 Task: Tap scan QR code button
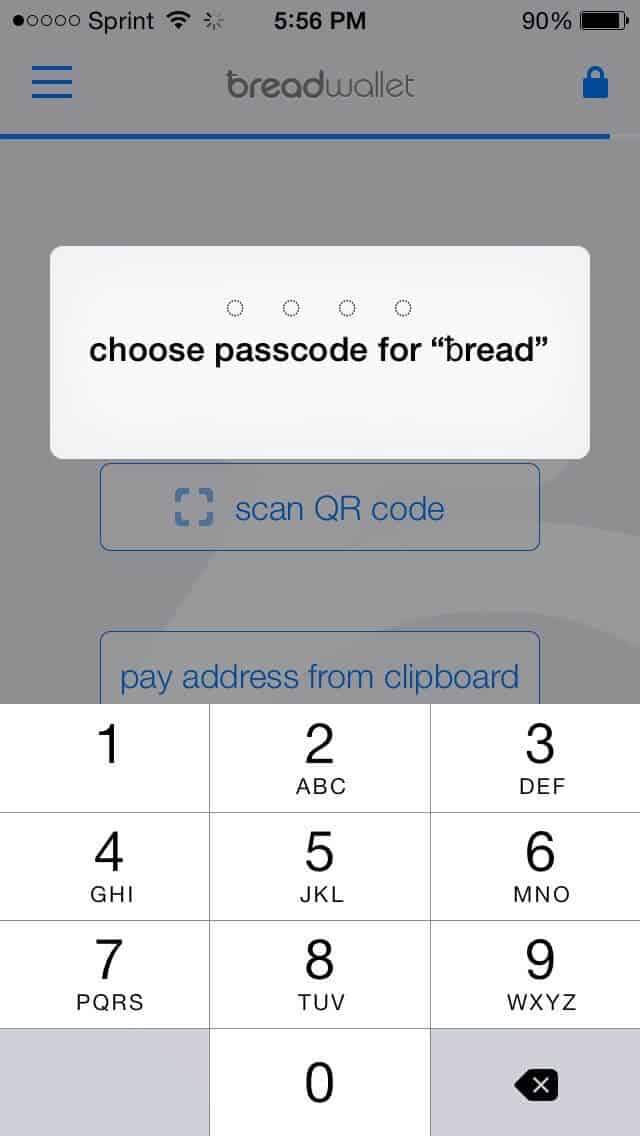pyautogui.click(x=320, y=507)
